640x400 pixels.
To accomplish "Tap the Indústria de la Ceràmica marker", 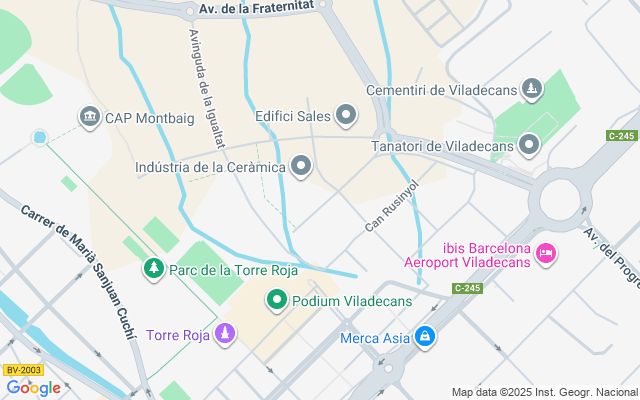I will [x=303, y=167].
